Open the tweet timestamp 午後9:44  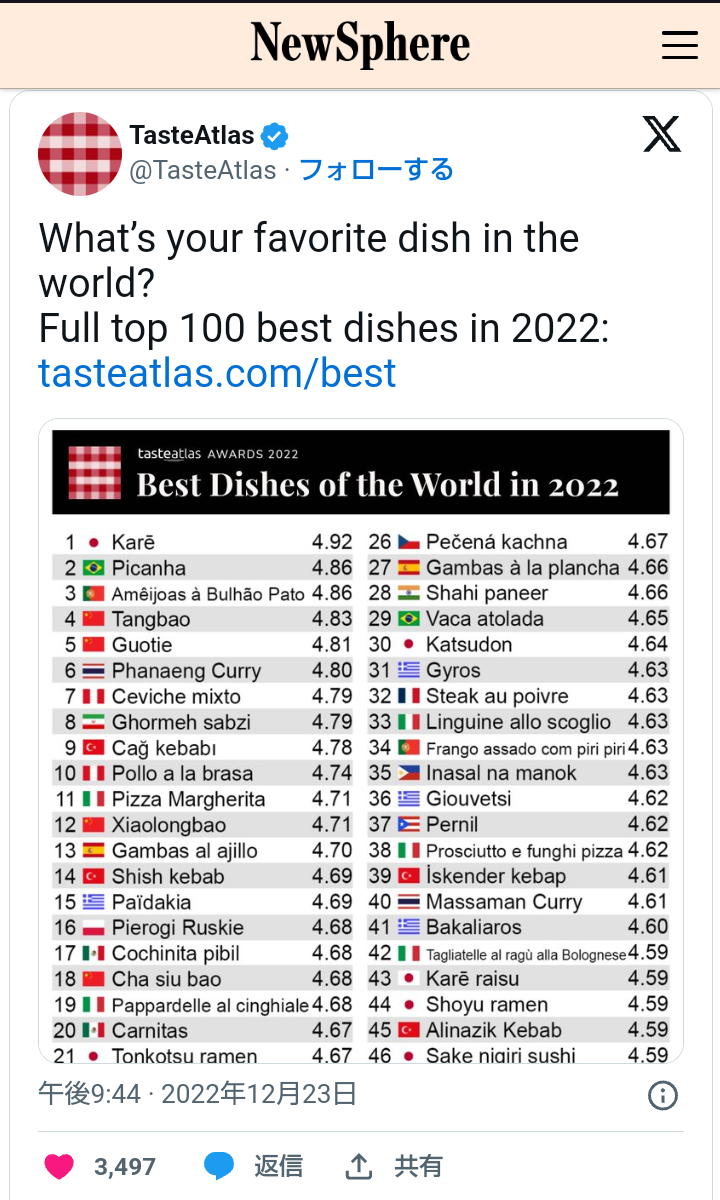pos(89,1094)
